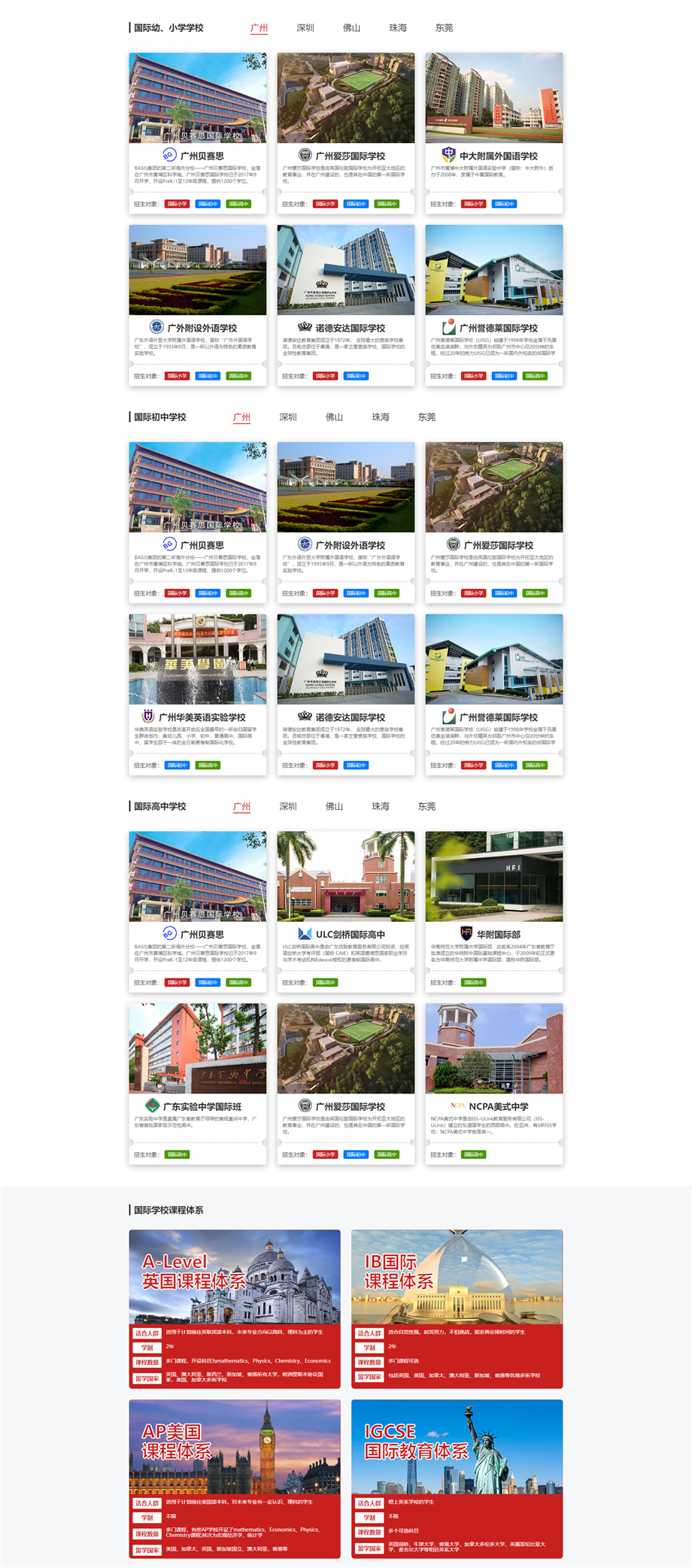
Task: Open 广州华美英语实验学校 card
Action: (197, 693)
